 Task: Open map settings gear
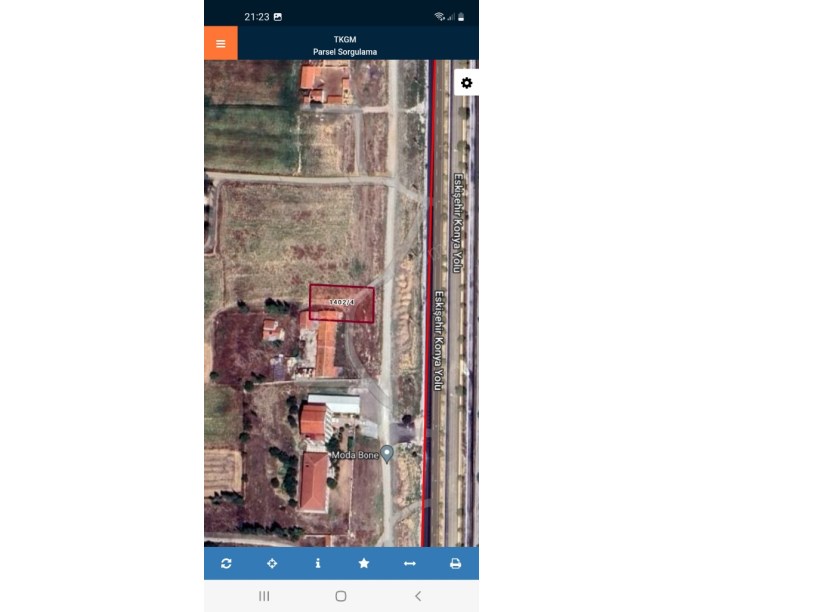click(x=466, y=83)
